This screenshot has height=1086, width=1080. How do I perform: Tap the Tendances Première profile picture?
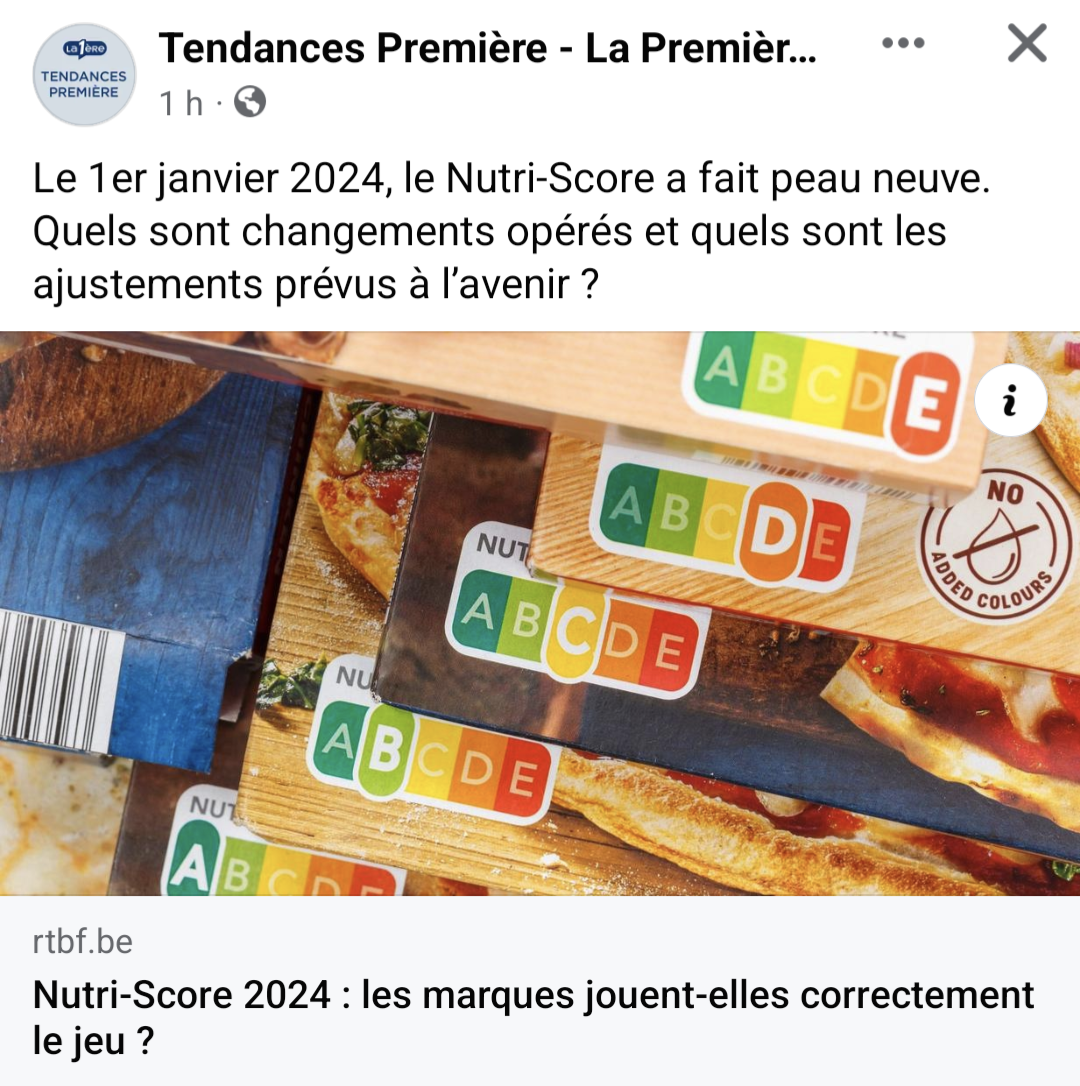click(x=84, y=75)
